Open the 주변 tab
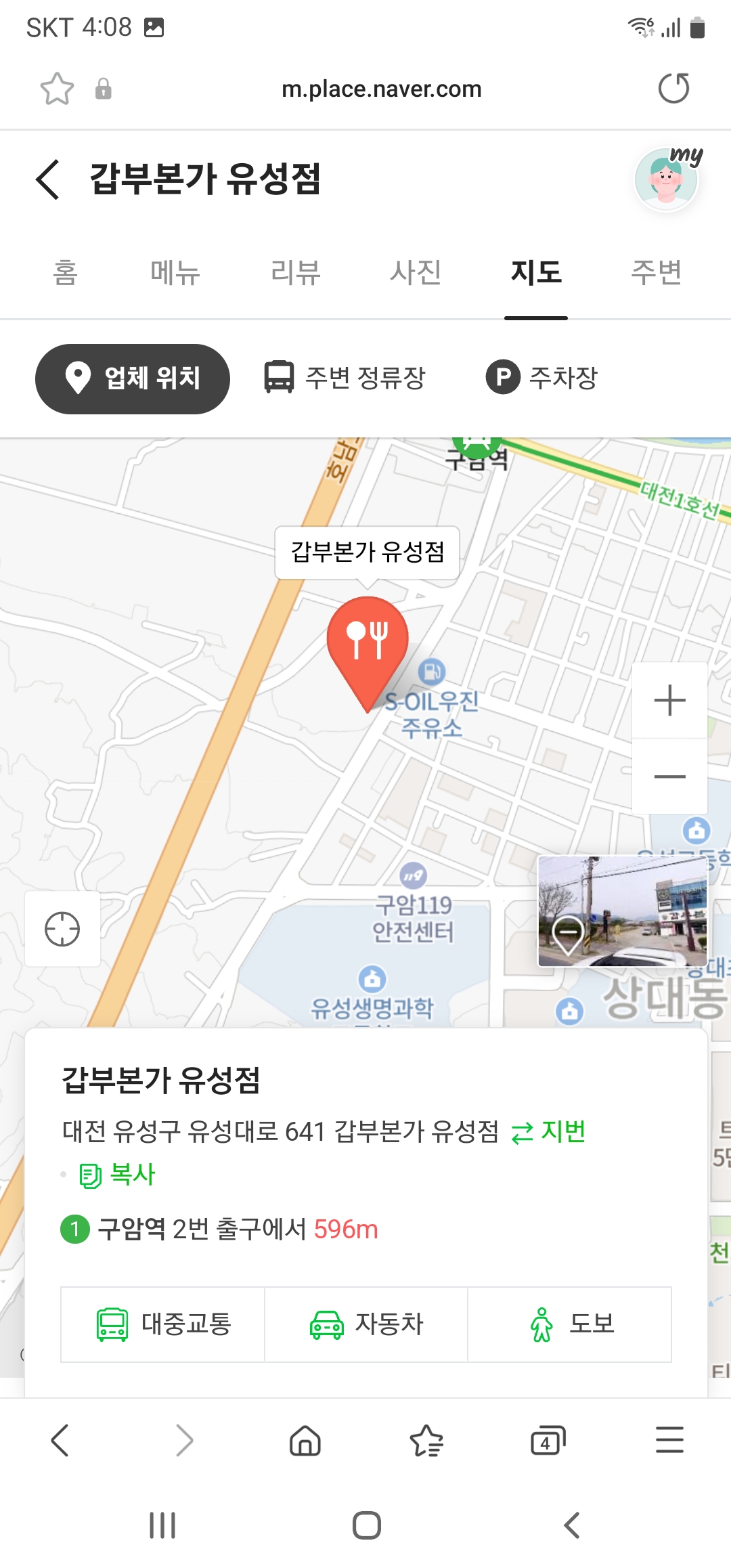The height and width of the screenshot is (1568, 731). pyautogui.click(x=656, y=273)
